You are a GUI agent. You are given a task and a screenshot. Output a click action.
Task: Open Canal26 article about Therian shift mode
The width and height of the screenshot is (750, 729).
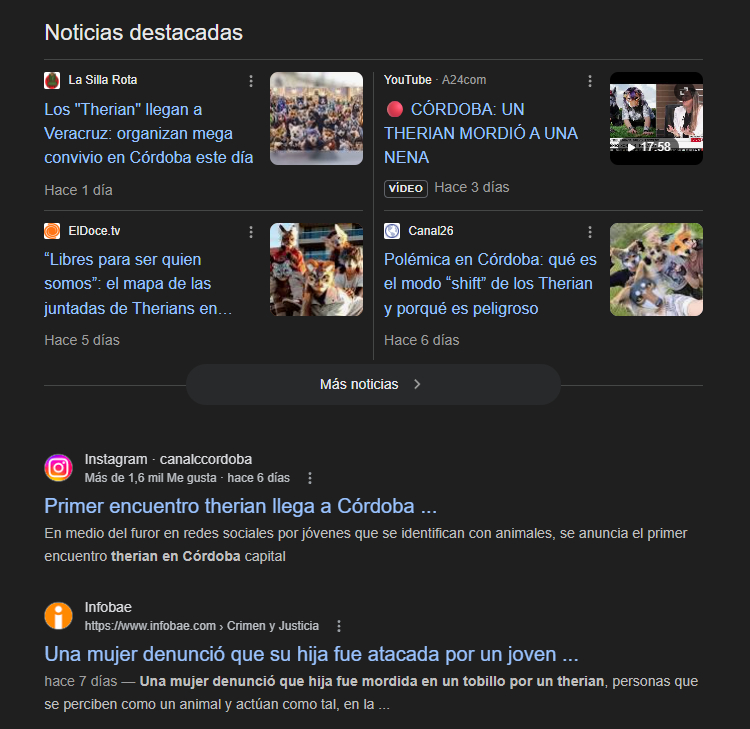[490, 284]
